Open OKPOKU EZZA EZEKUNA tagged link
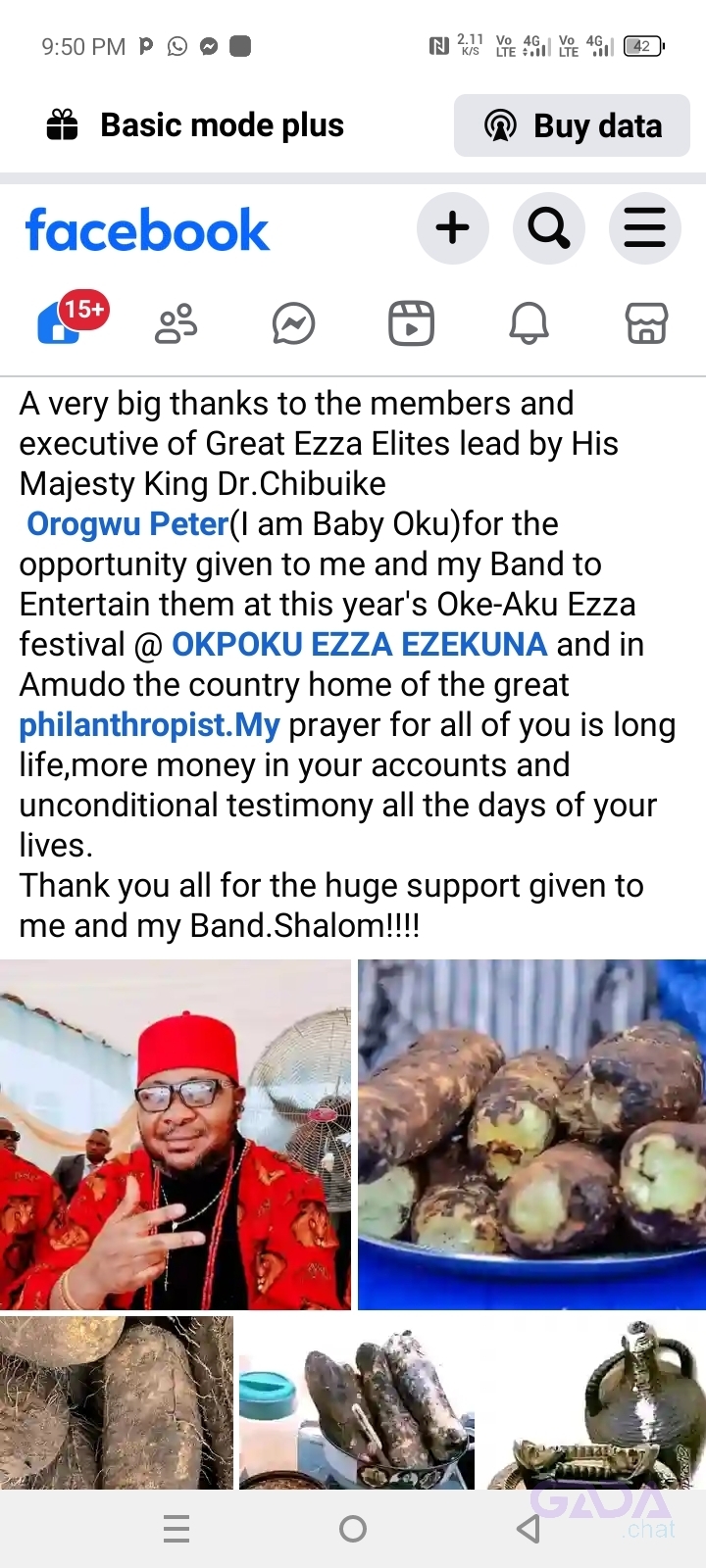Screen dimensions: 706x1568 [x=359, y=645]
